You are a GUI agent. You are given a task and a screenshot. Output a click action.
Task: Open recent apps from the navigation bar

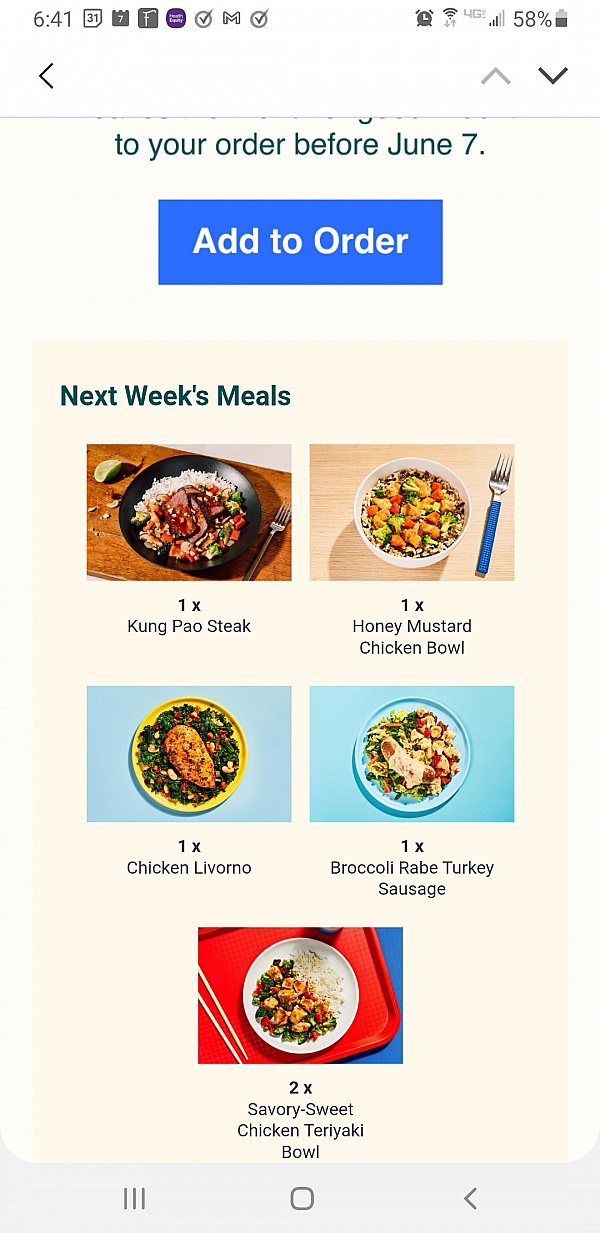pos(134,1198)
